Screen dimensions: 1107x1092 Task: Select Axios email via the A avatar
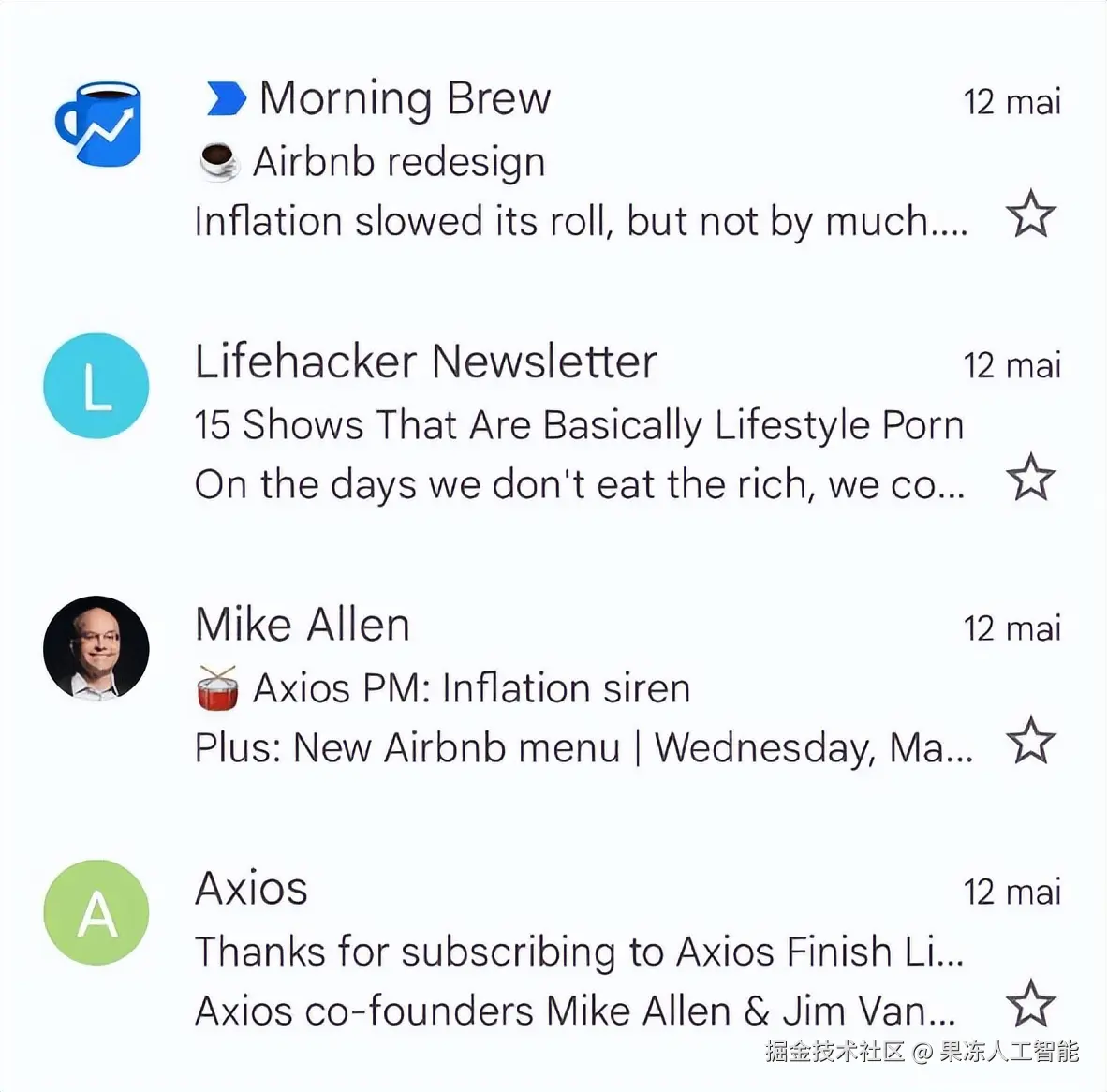click(96, 912)
